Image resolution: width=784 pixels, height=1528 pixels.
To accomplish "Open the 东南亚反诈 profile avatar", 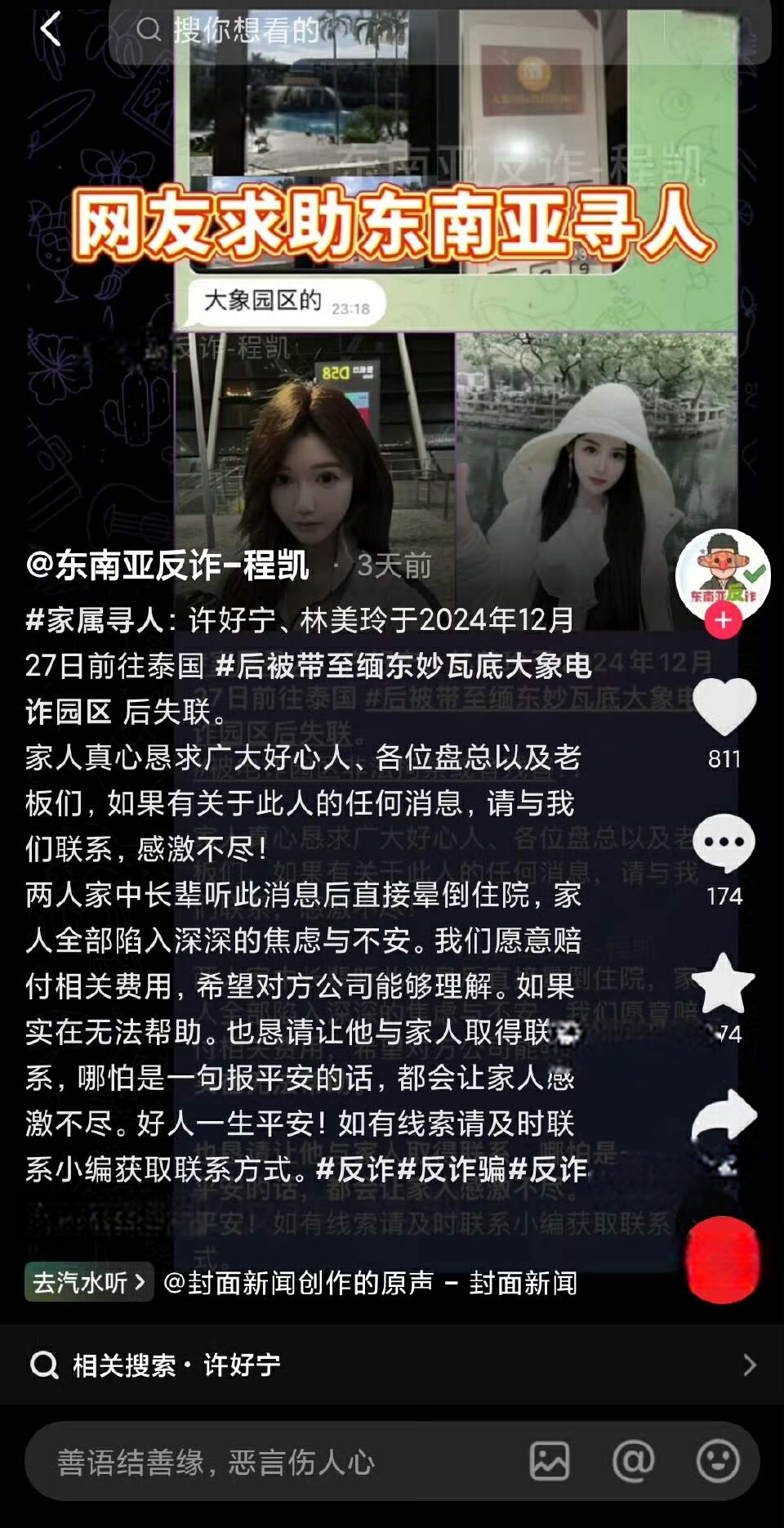I will click(723, 573).
